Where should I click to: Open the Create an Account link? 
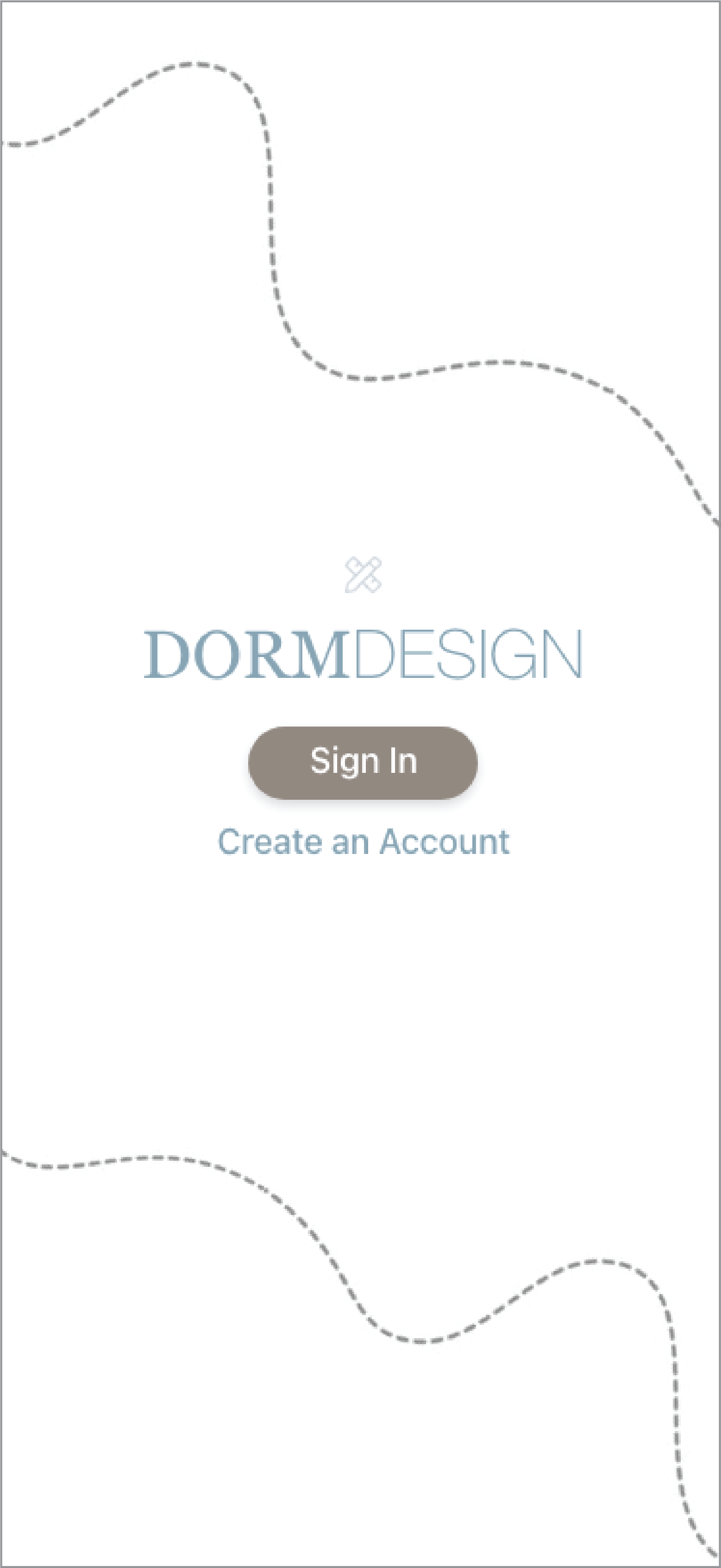point(363,842)
